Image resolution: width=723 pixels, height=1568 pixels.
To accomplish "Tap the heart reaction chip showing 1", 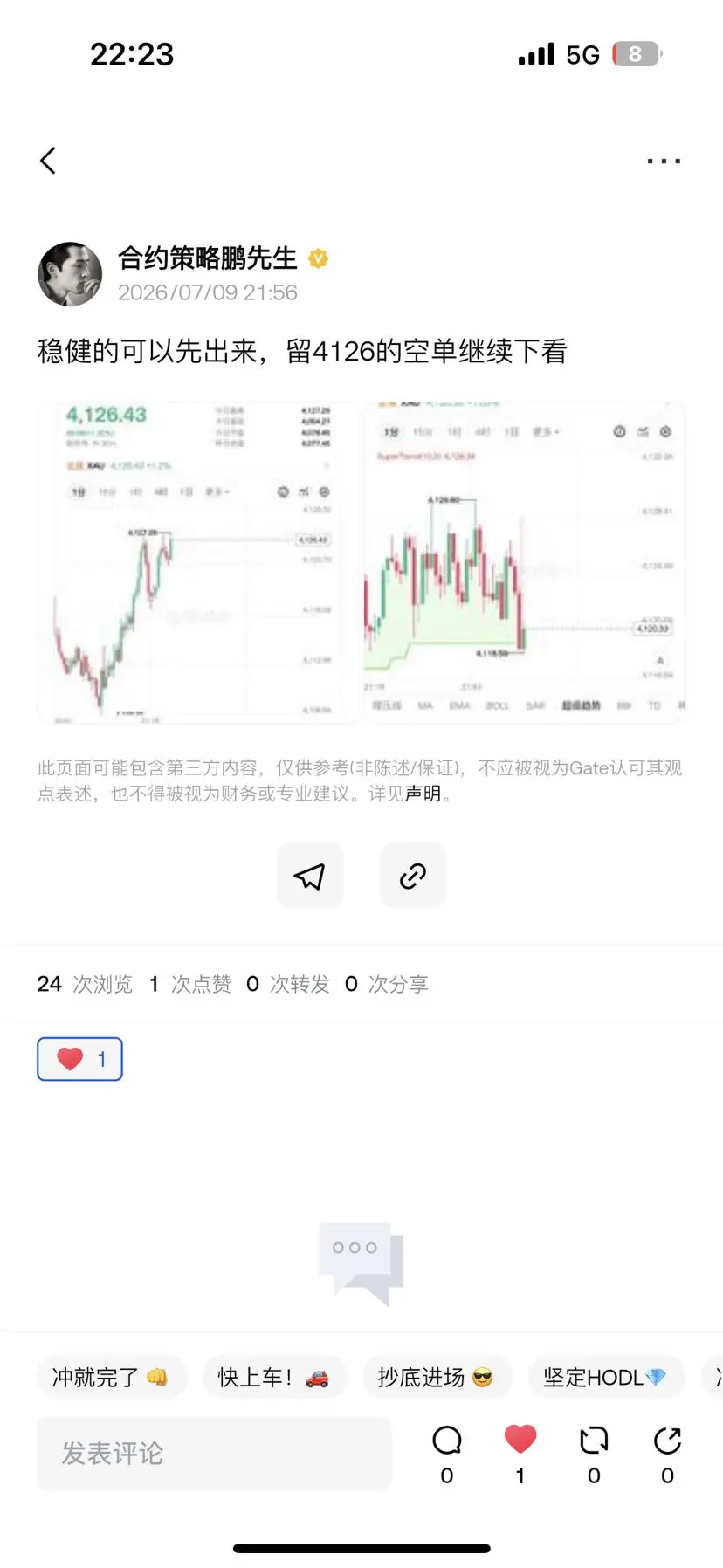I will pyautogui.click(x=79, y=1059).
